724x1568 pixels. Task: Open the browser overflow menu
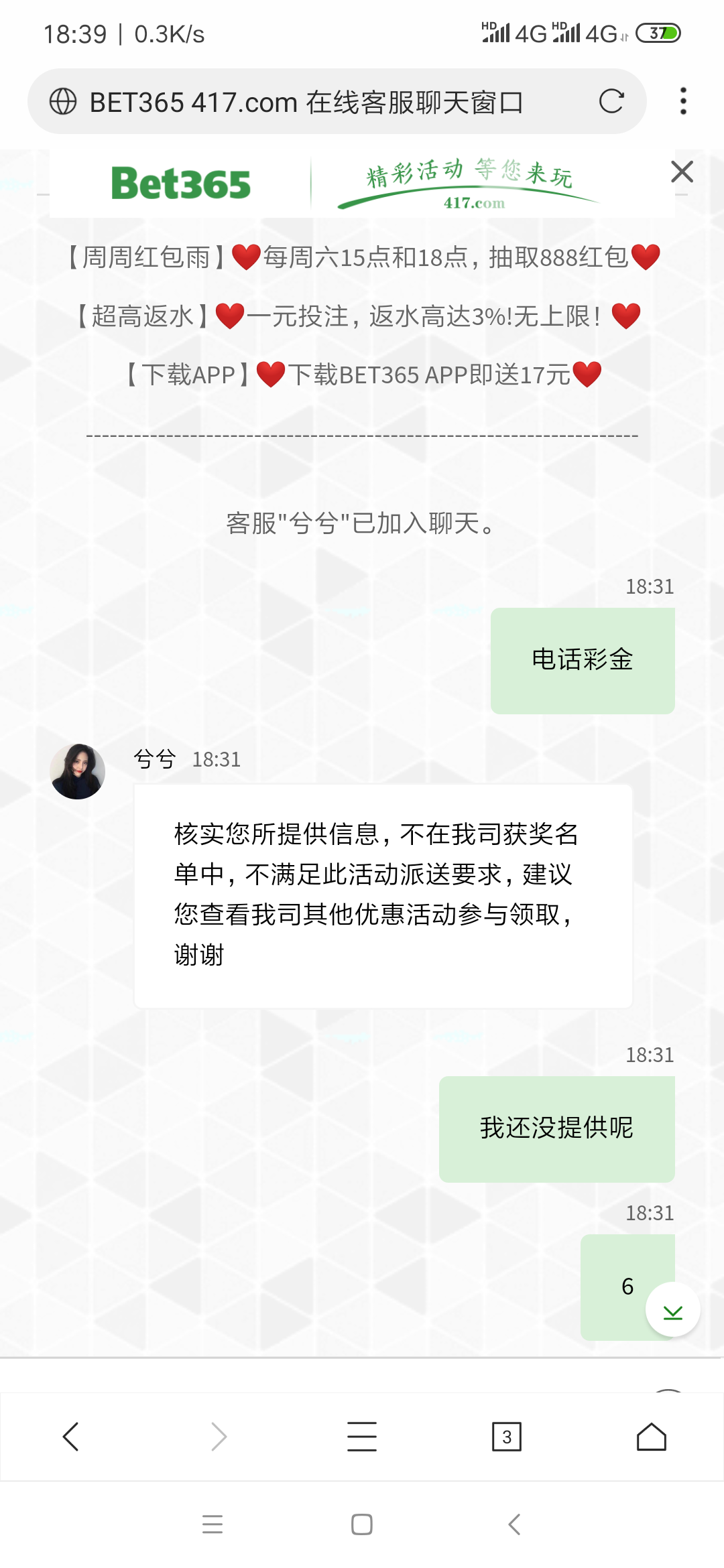pyautogui.click(x=682, y=101)
